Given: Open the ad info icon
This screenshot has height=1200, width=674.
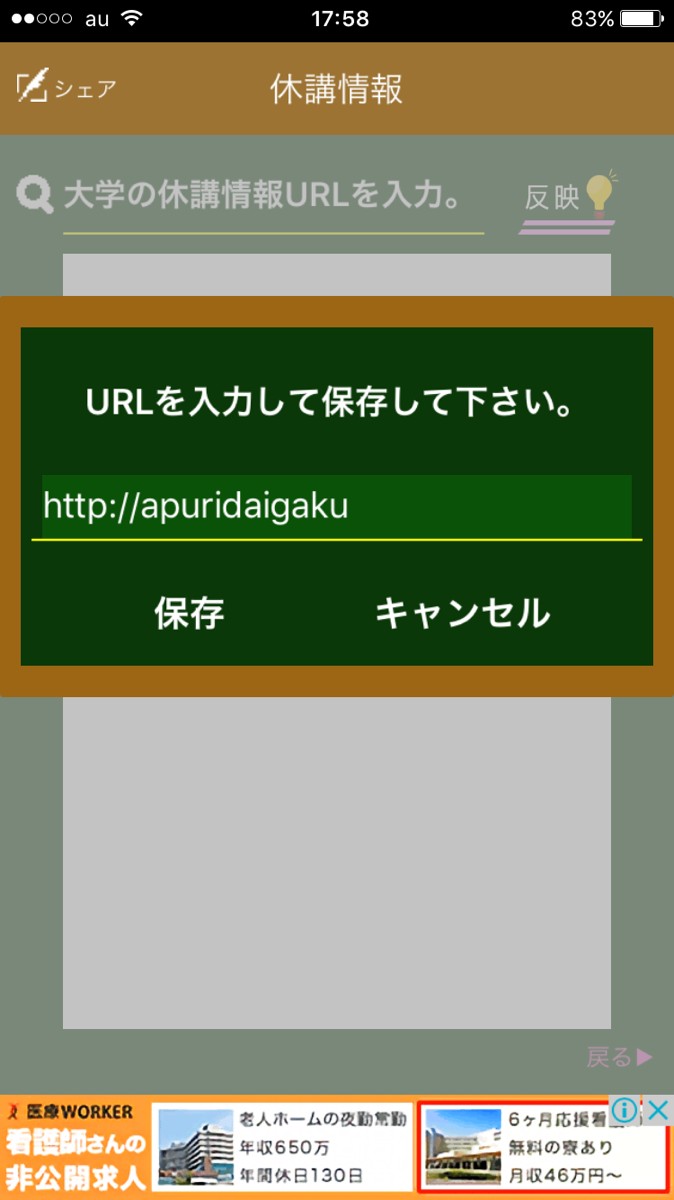Looking at the screenshot, I should coord(624,1110).
